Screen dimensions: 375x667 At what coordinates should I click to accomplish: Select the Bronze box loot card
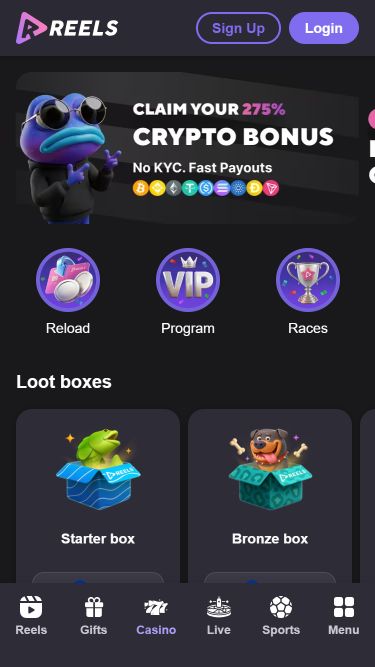click(270, 496)
